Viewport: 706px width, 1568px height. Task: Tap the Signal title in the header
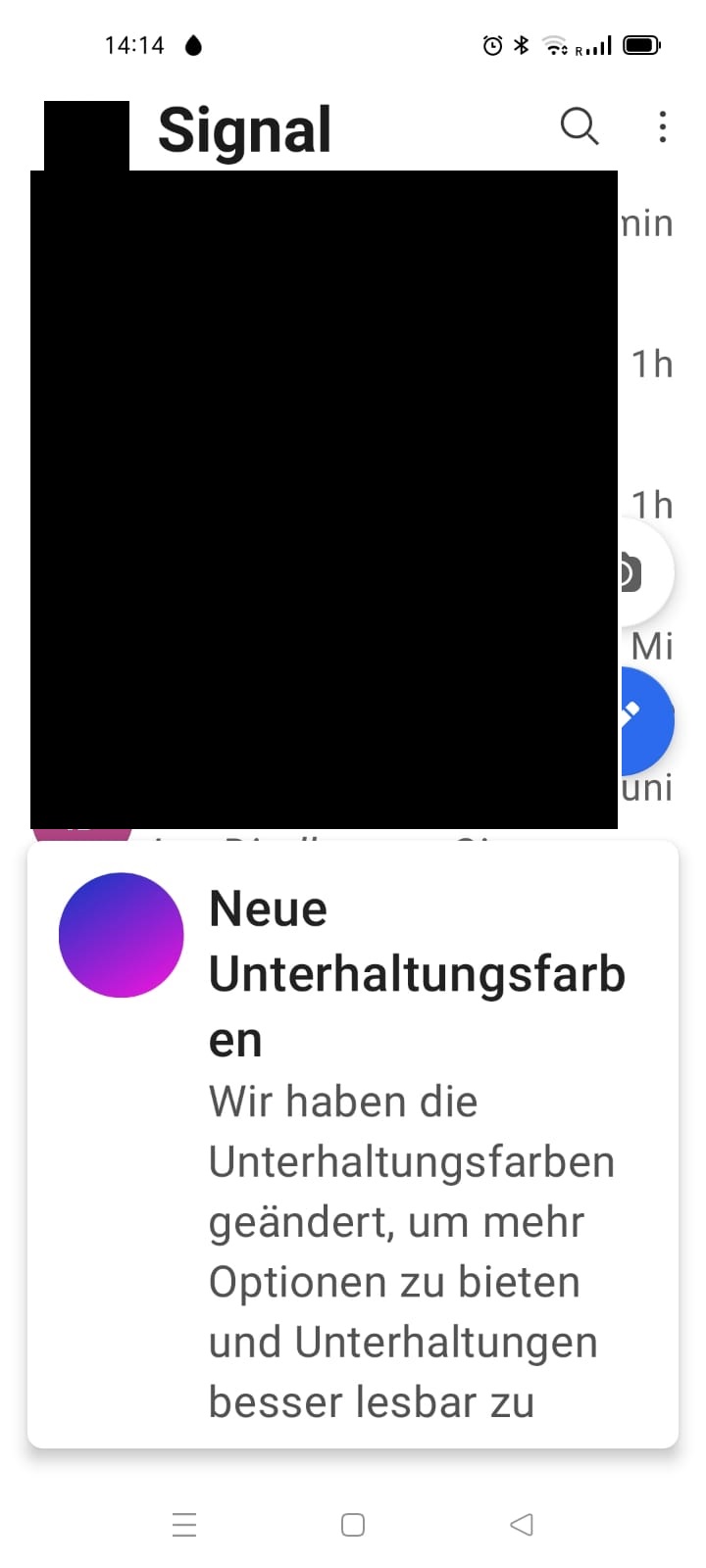244,131
